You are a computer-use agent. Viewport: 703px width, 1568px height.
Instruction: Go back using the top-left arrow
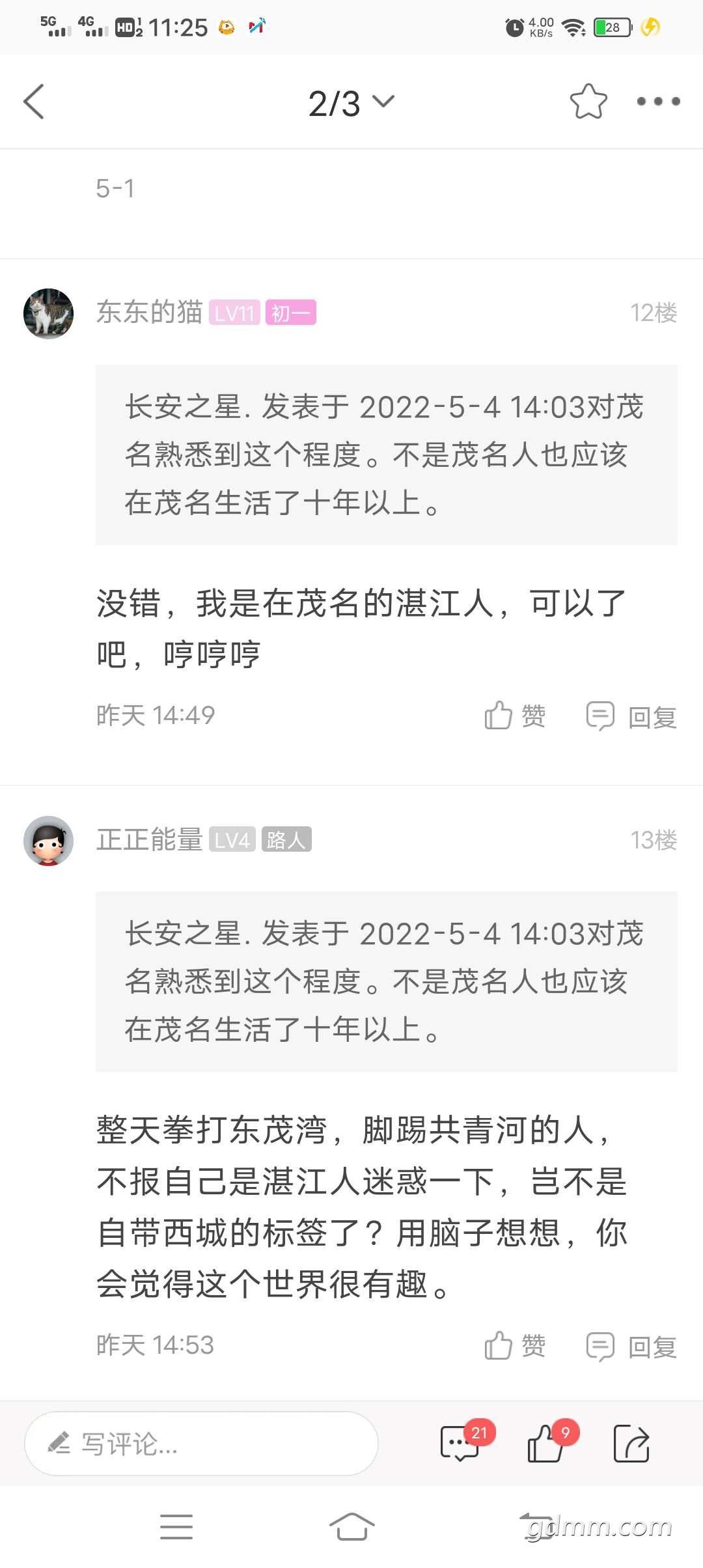[34, 102]
